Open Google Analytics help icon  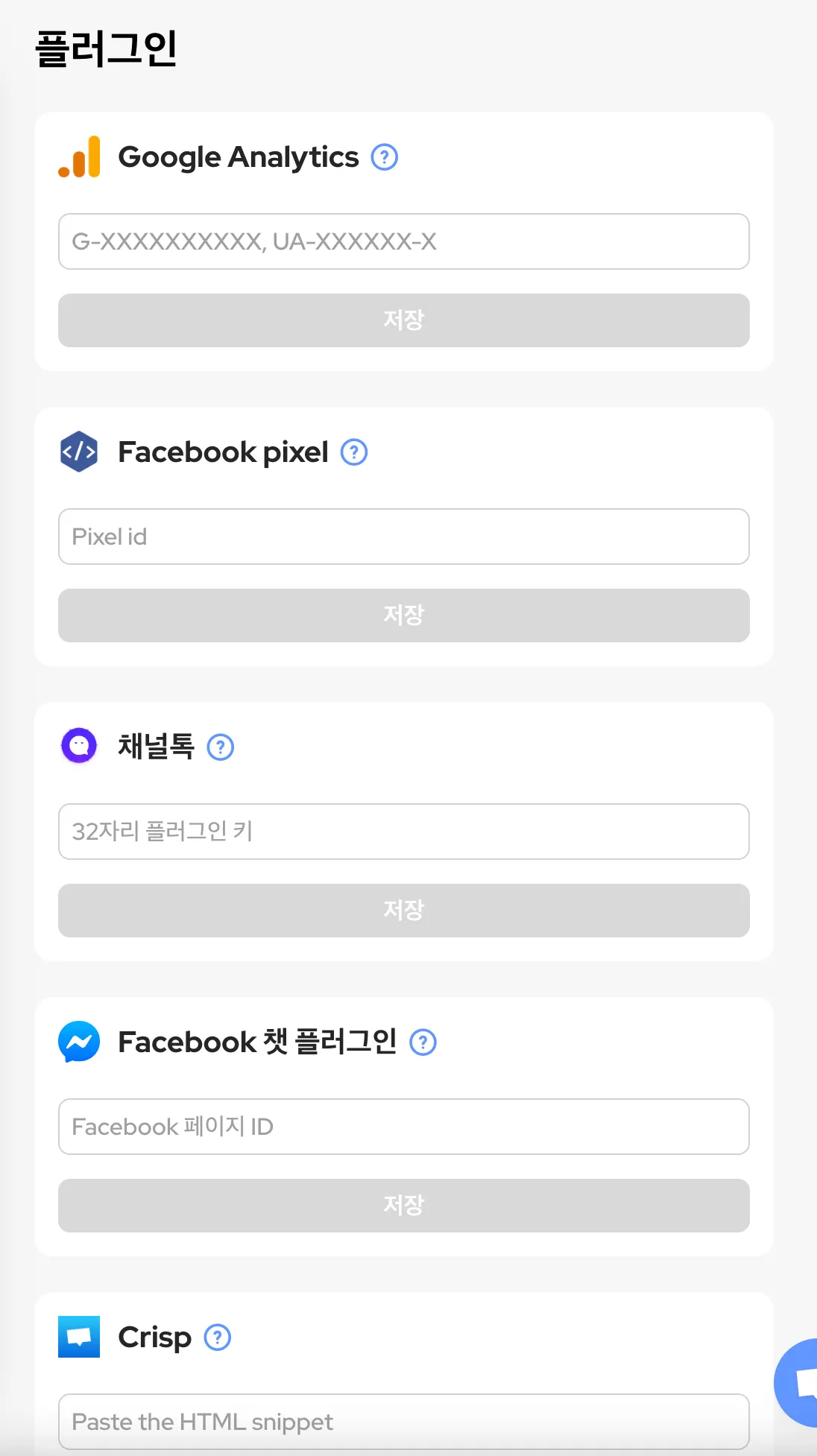pos(385,157)
